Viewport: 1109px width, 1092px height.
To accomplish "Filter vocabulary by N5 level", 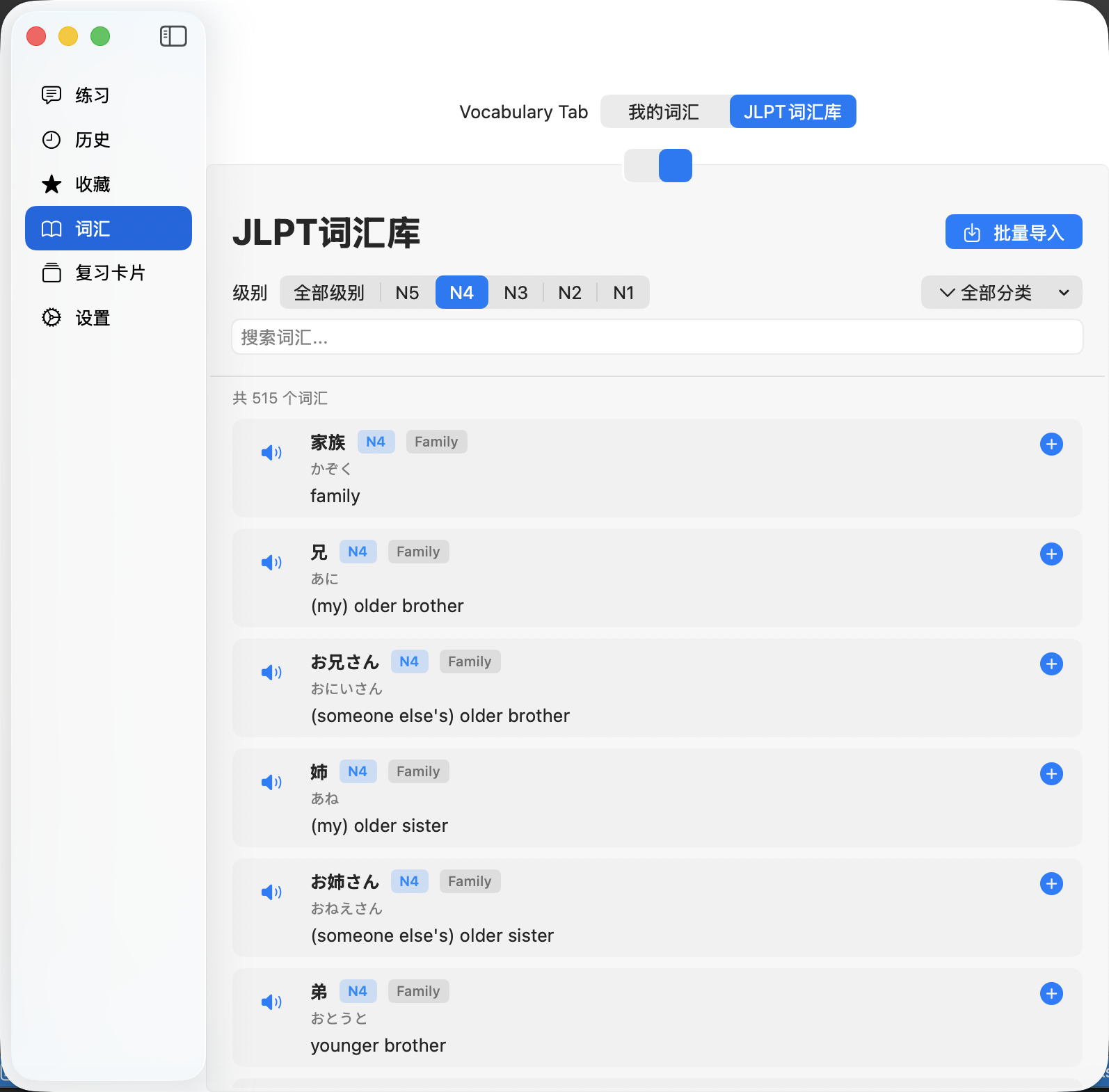I will pos(407,293).
